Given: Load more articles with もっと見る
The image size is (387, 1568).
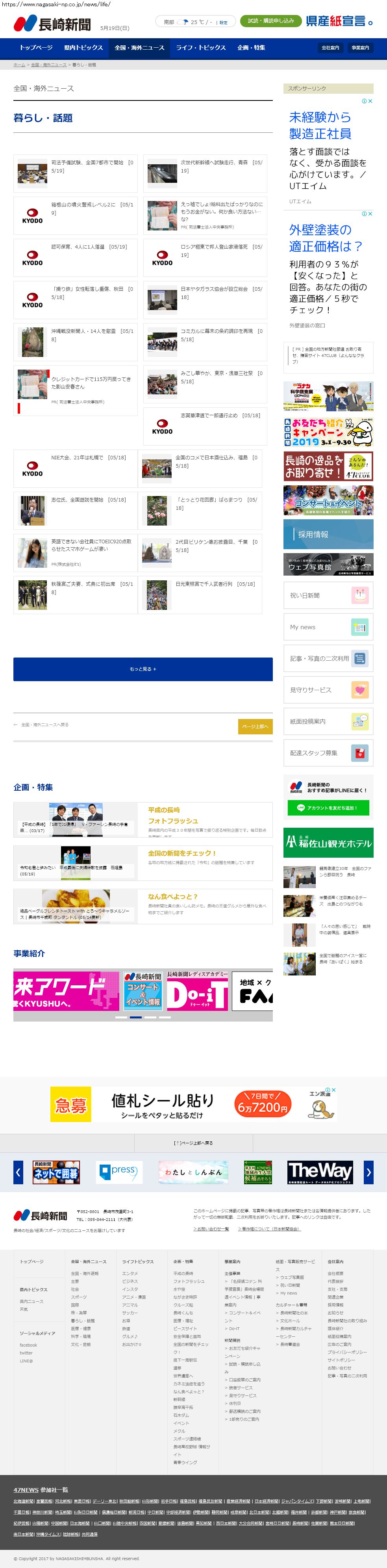Looking at the screenshot, I should click(x=143, y=669).
